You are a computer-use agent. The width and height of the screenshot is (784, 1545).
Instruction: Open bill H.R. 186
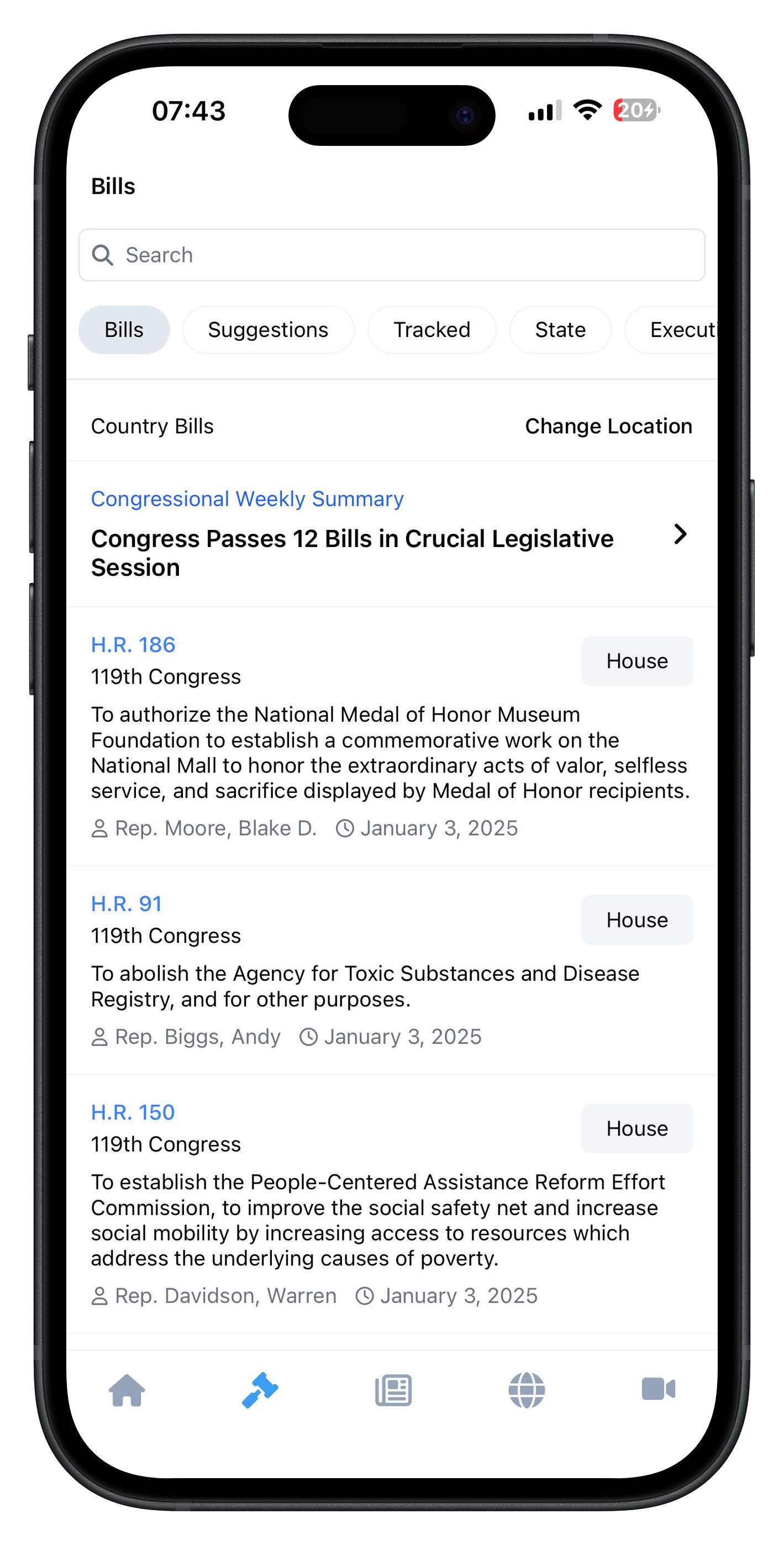[x=133, y=645]
